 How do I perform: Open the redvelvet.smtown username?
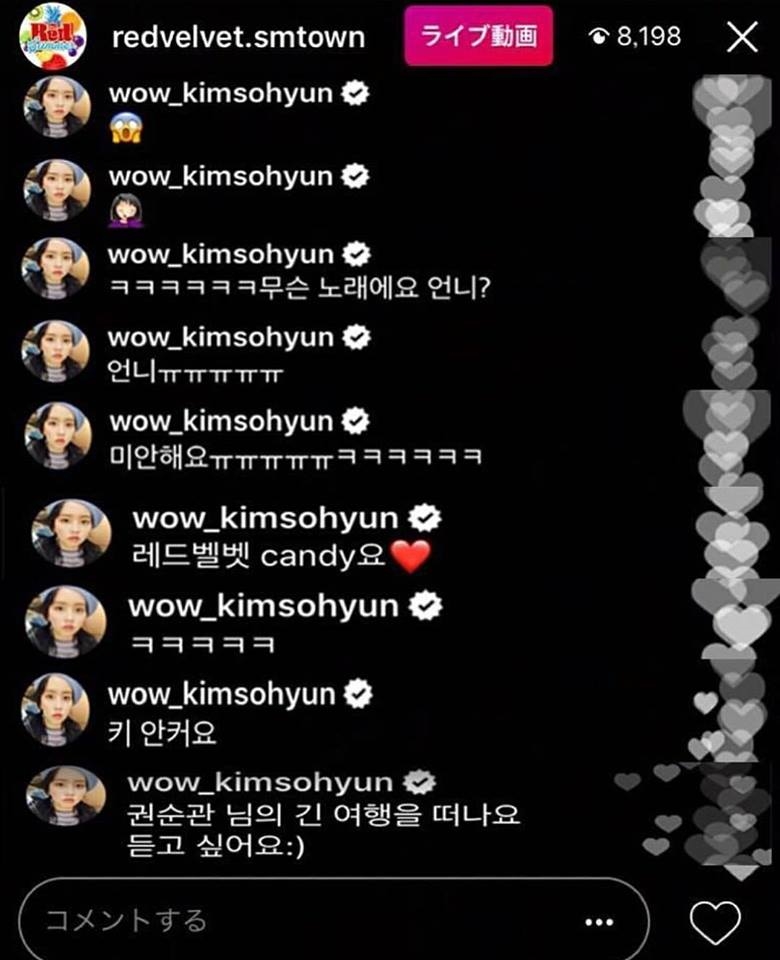click(x=238, y=38)
